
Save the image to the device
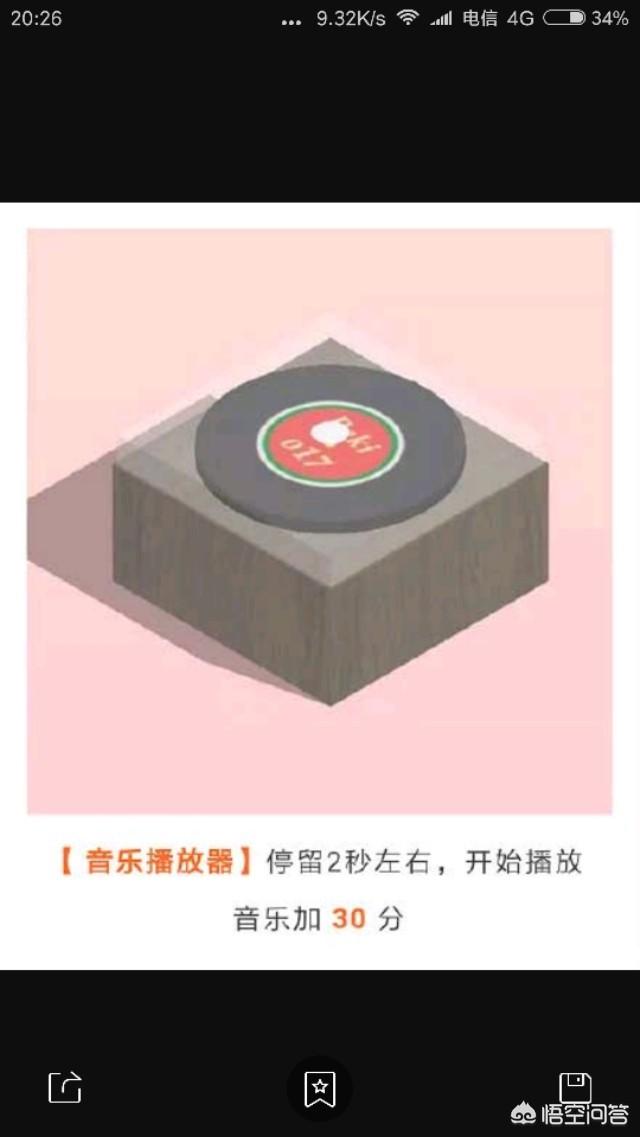(x=575, y=1085)
